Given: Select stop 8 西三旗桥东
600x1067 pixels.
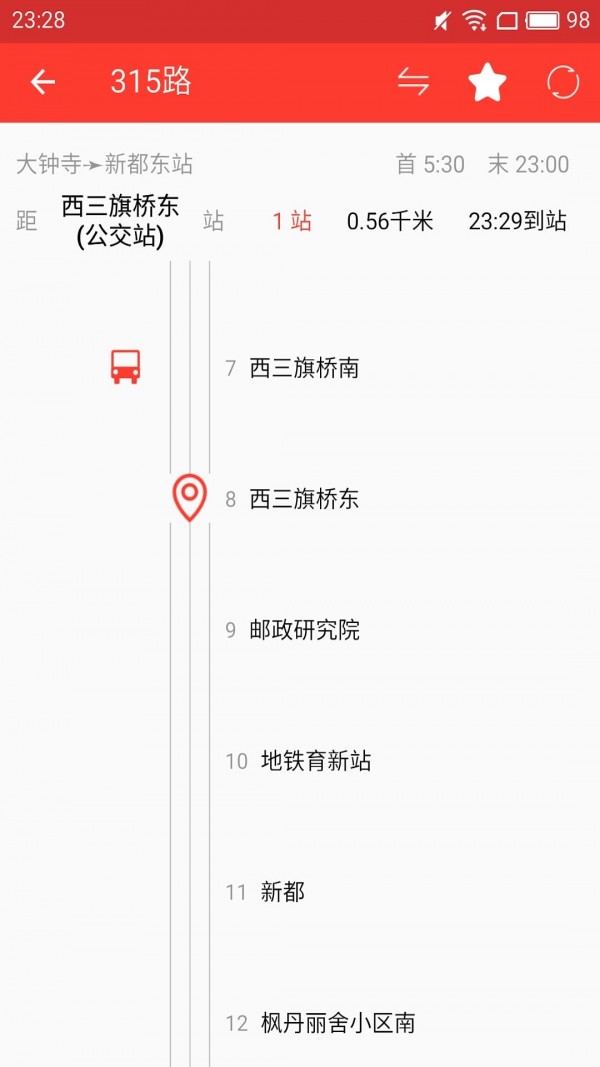Looking at the screenshot, I should (x=304, y=499).
